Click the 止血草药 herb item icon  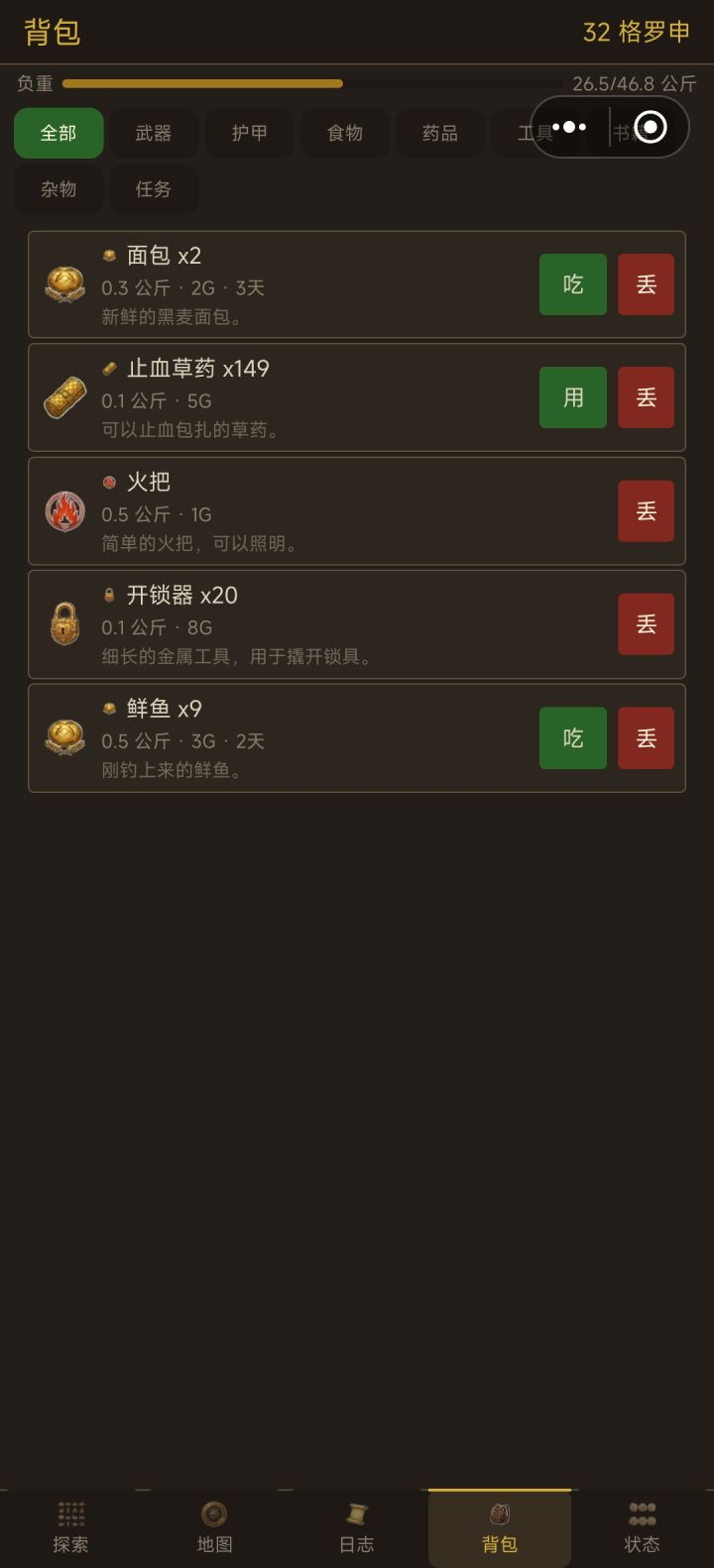64,397
